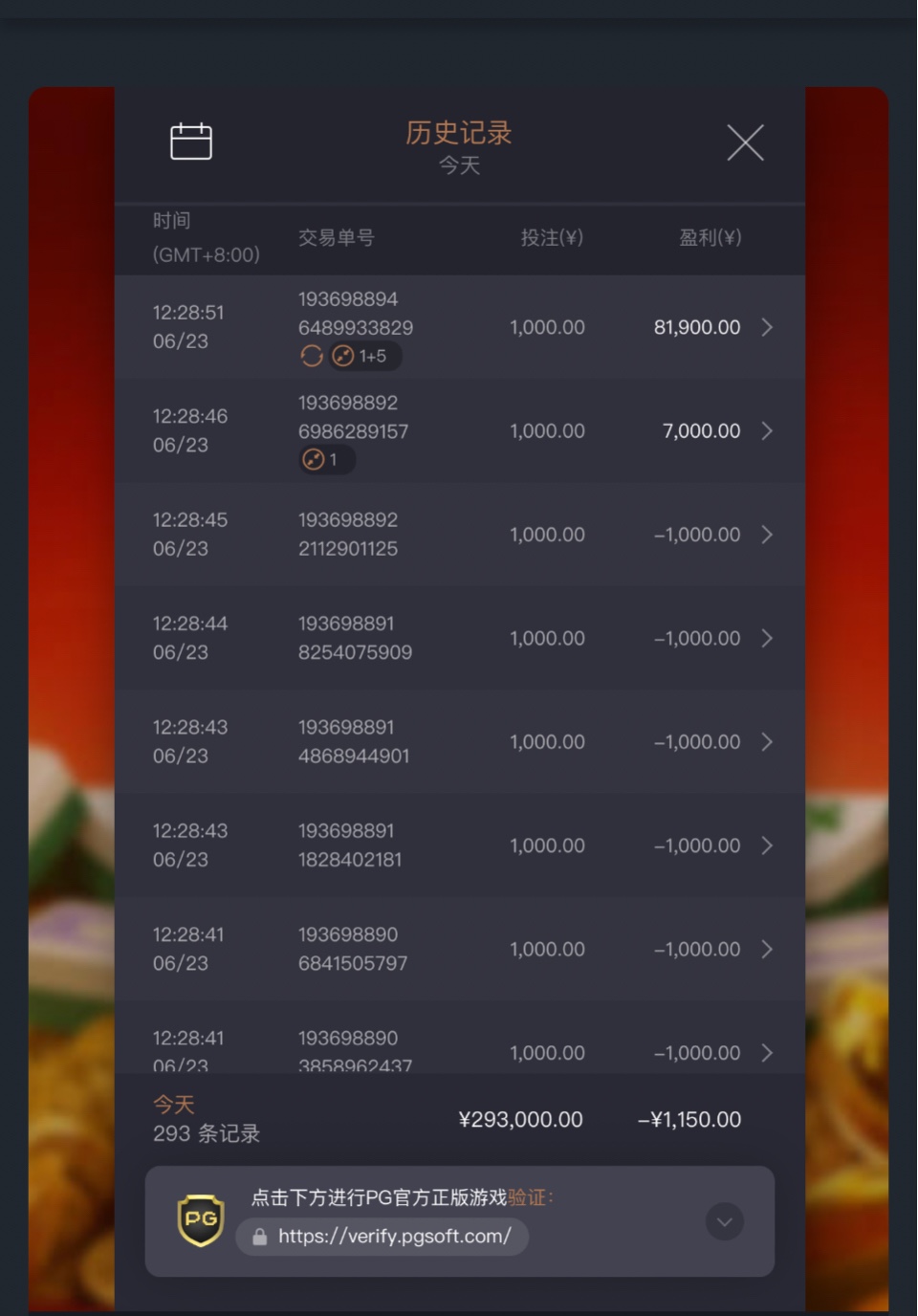This screenshot has width=918, height=1316.
Task: View details of transaction 1828402181
Action: (766, 845)
